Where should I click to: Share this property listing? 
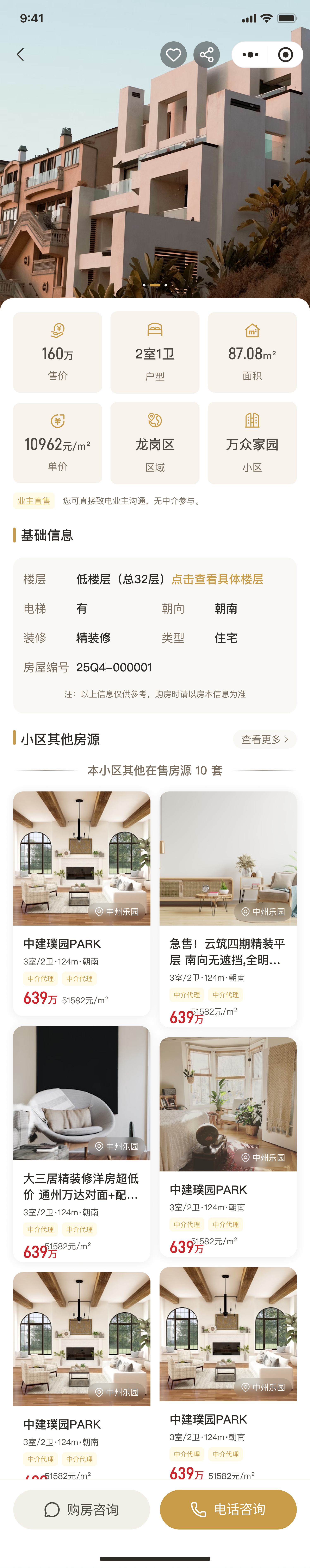pyautogui.click(x=207, y=55)
